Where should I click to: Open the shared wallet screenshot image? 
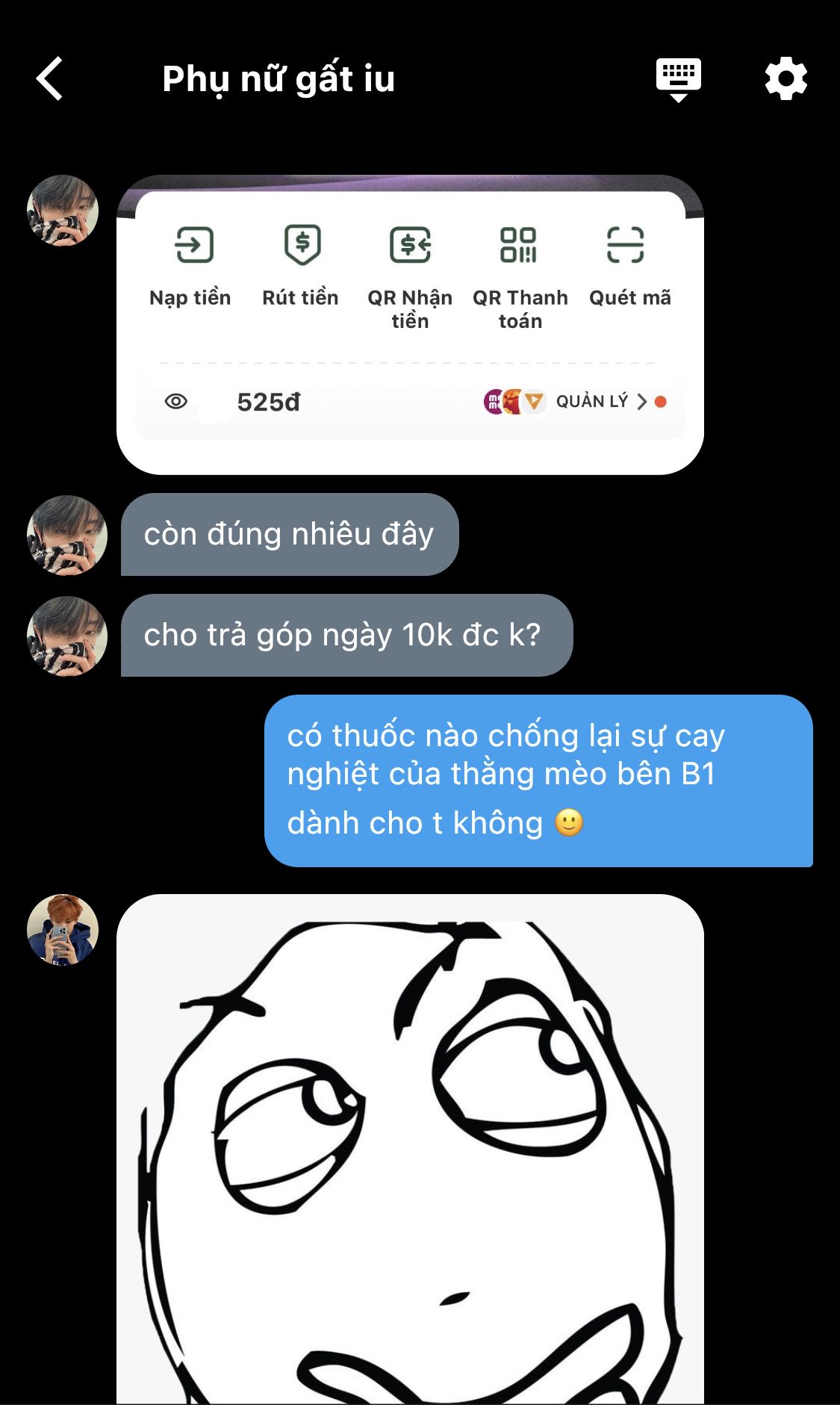tap(410, 325)
